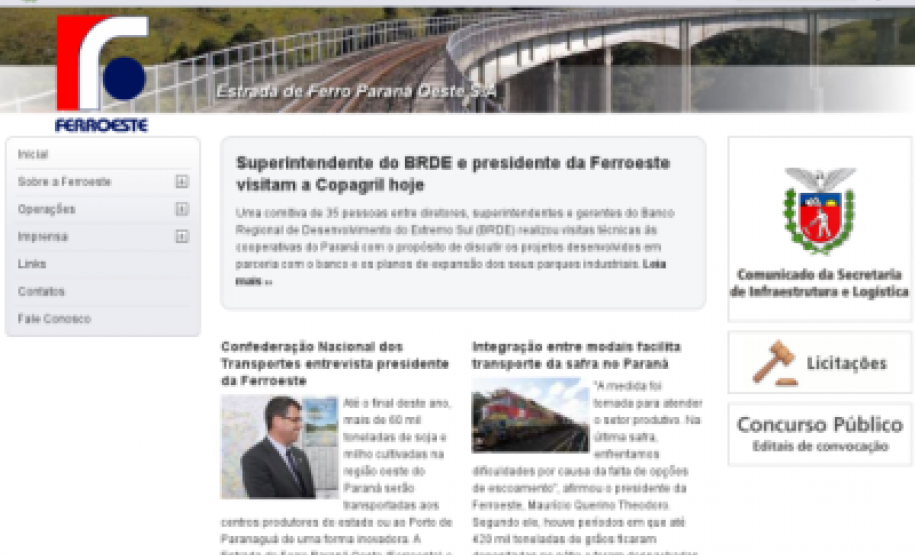
Task: Open the Links page
Action: [31, 264]
